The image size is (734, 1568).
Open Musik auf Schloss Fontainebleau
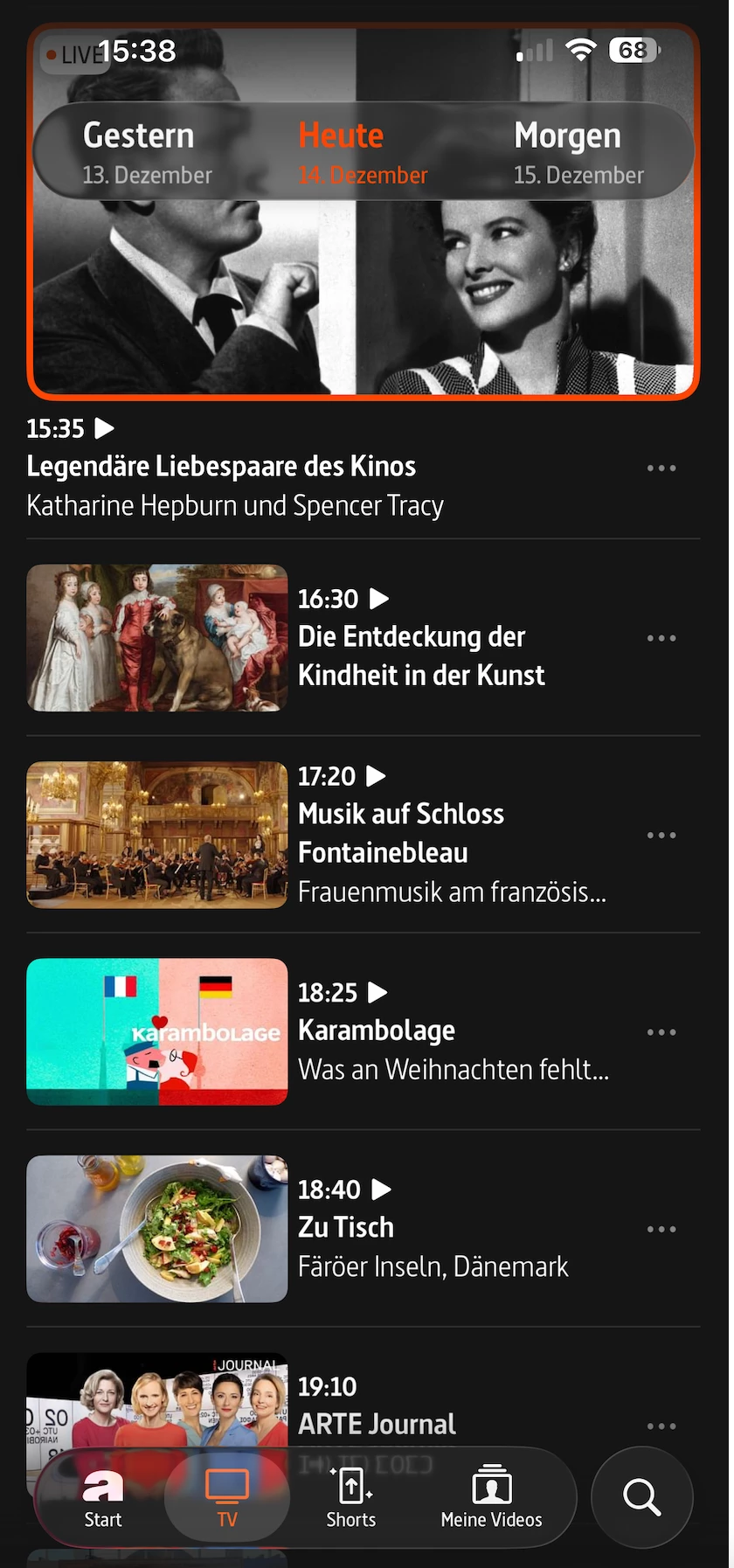[401, 833]
